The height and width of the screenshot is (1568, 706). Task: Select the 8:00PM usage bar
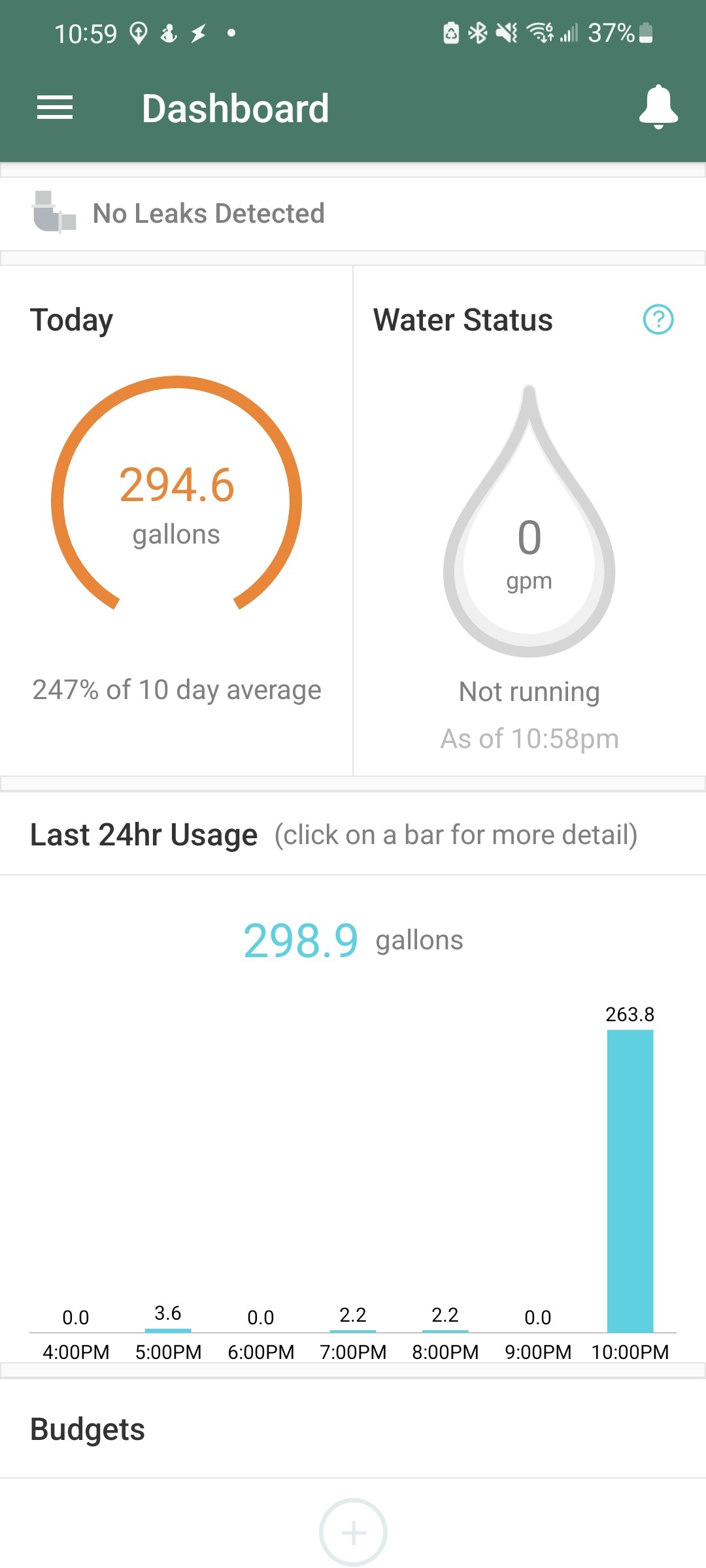445,1331
